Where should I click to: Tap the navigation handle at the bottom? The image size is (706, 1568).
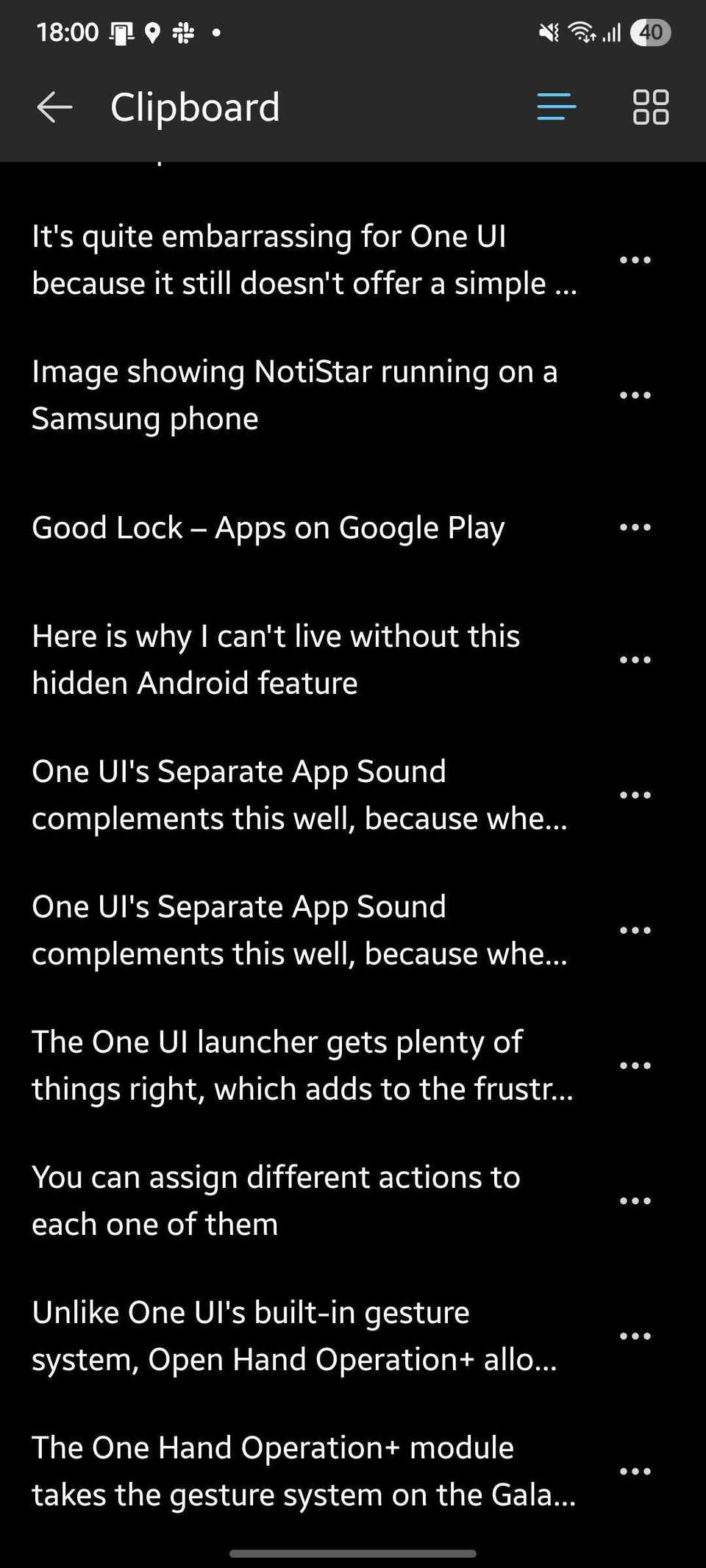pos(353,1547)
